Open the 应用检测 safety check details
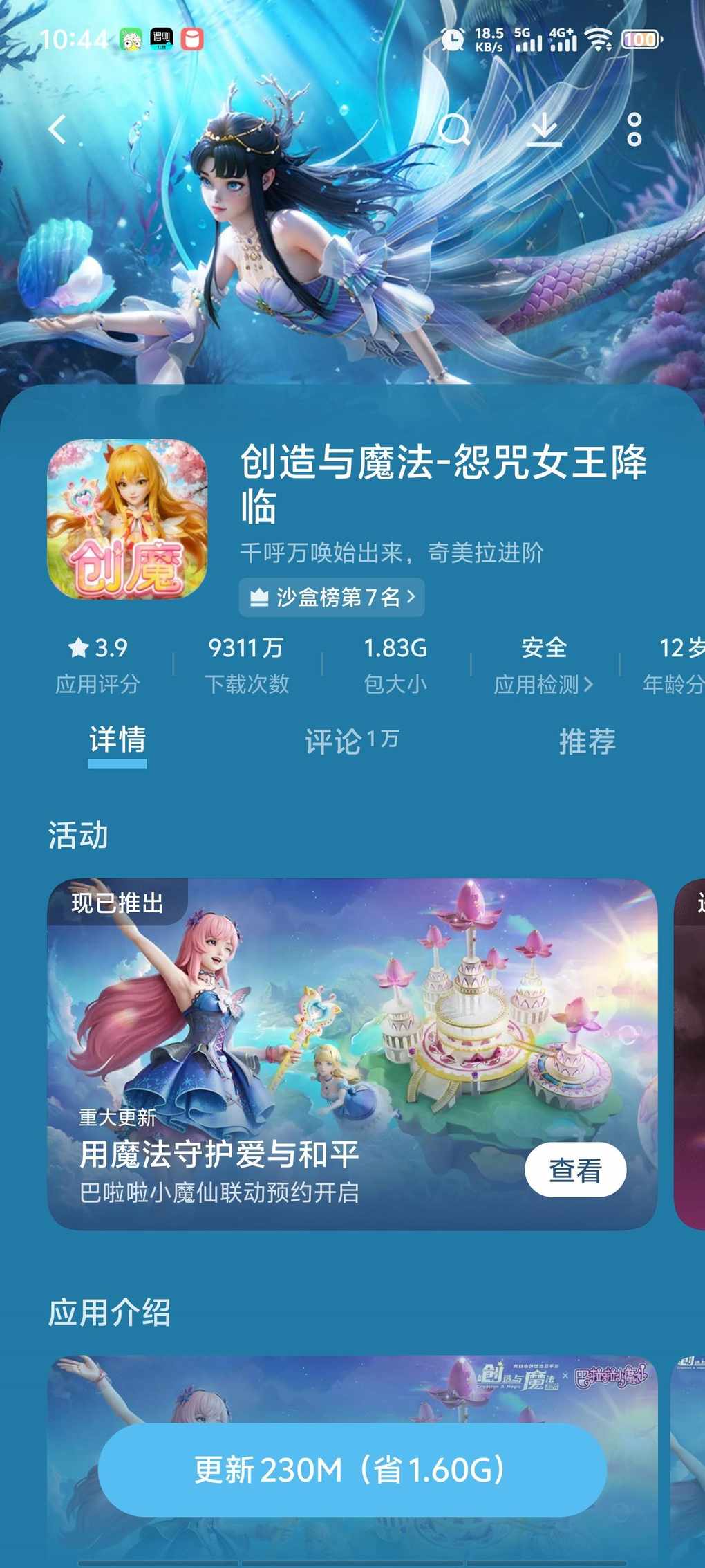The height and width of the screenshot is (1568, 705). (x=543, y=684)
